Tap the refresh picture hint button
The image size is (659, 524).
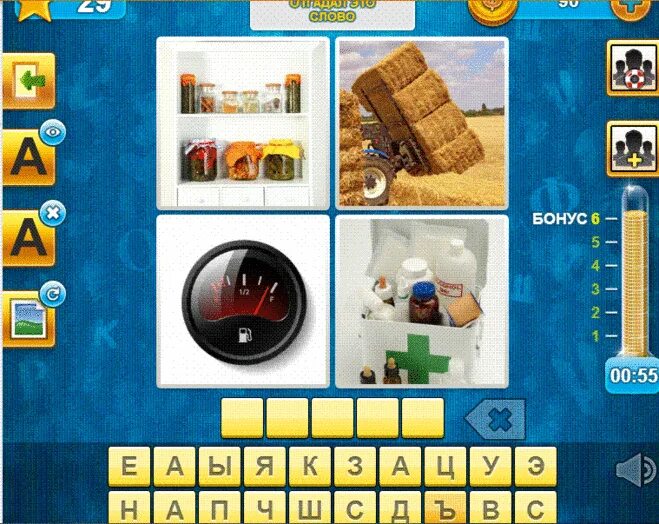29,315
